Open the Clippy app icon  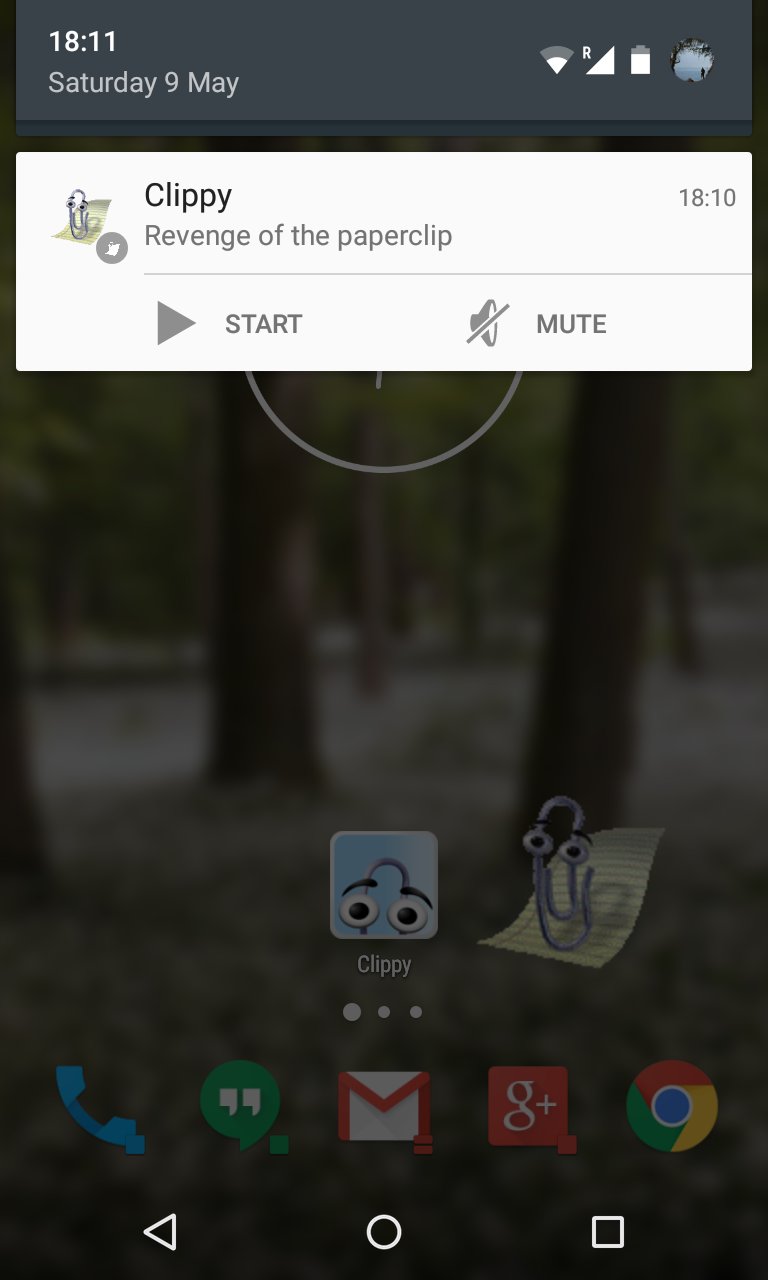click(384, 885)
